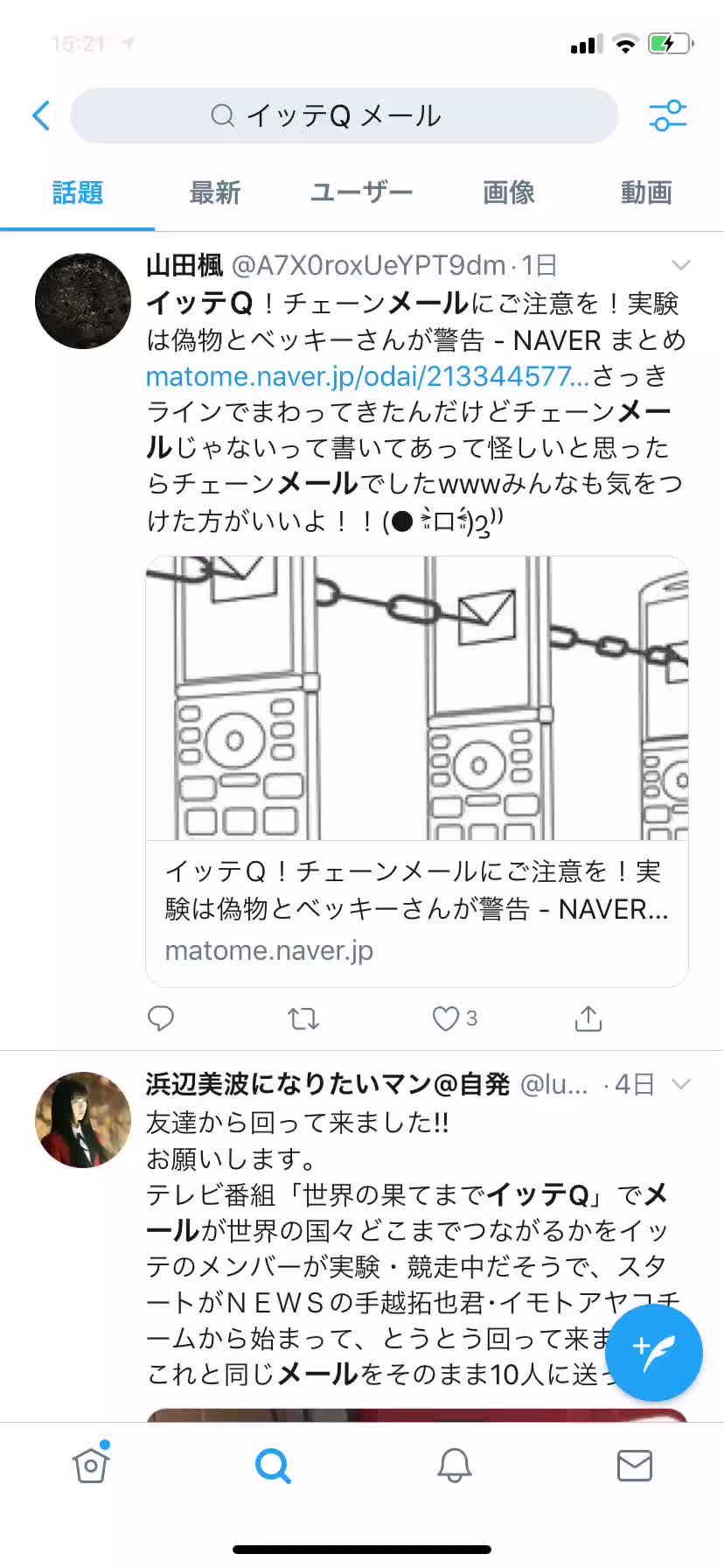Go to the home timeline tab
The image size is (724, 1568).
click(91, 1465)
